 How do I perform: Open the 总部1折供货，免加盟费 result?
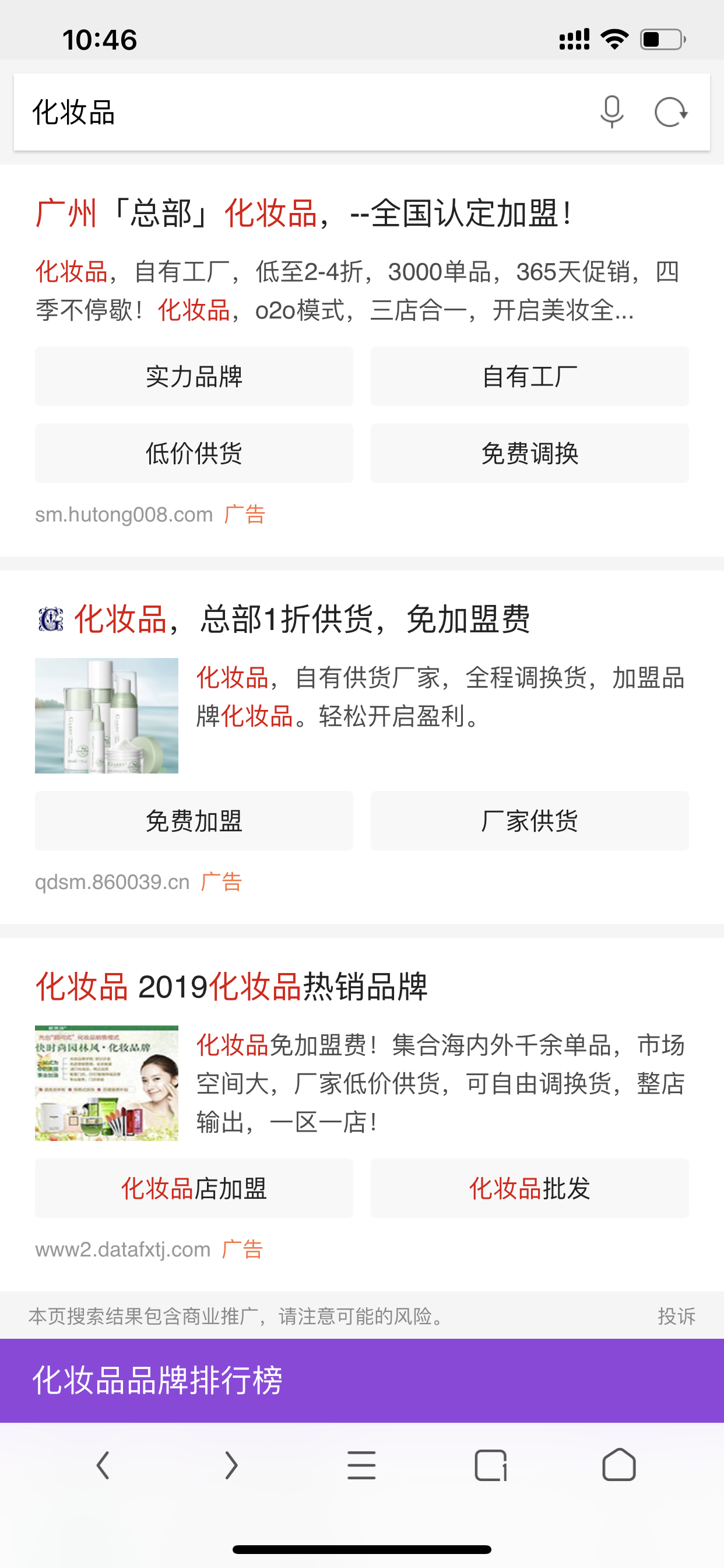coord(302,619)
